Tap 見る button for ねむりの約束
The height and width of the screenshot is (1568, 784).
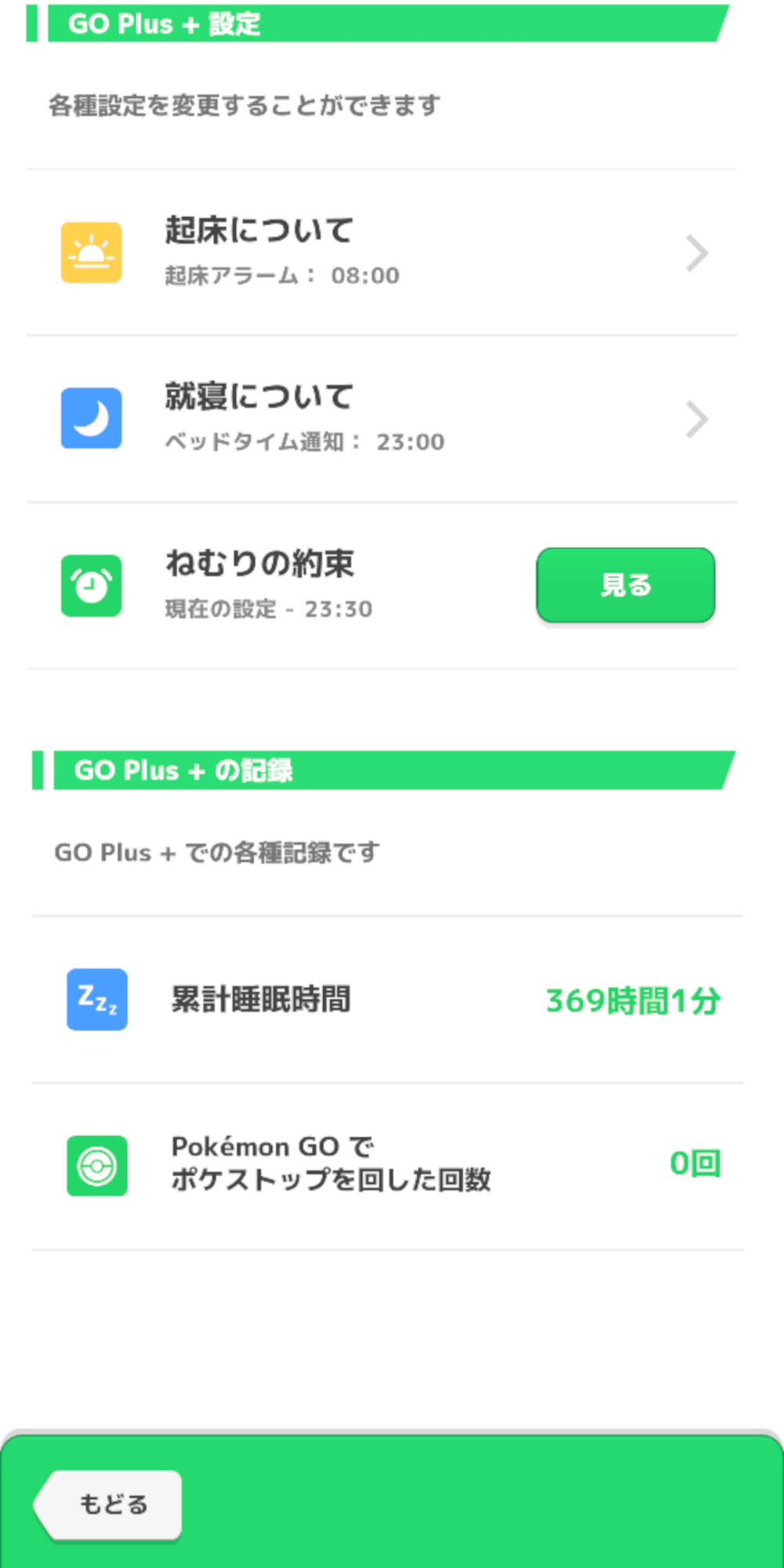(x=625, y=585)
